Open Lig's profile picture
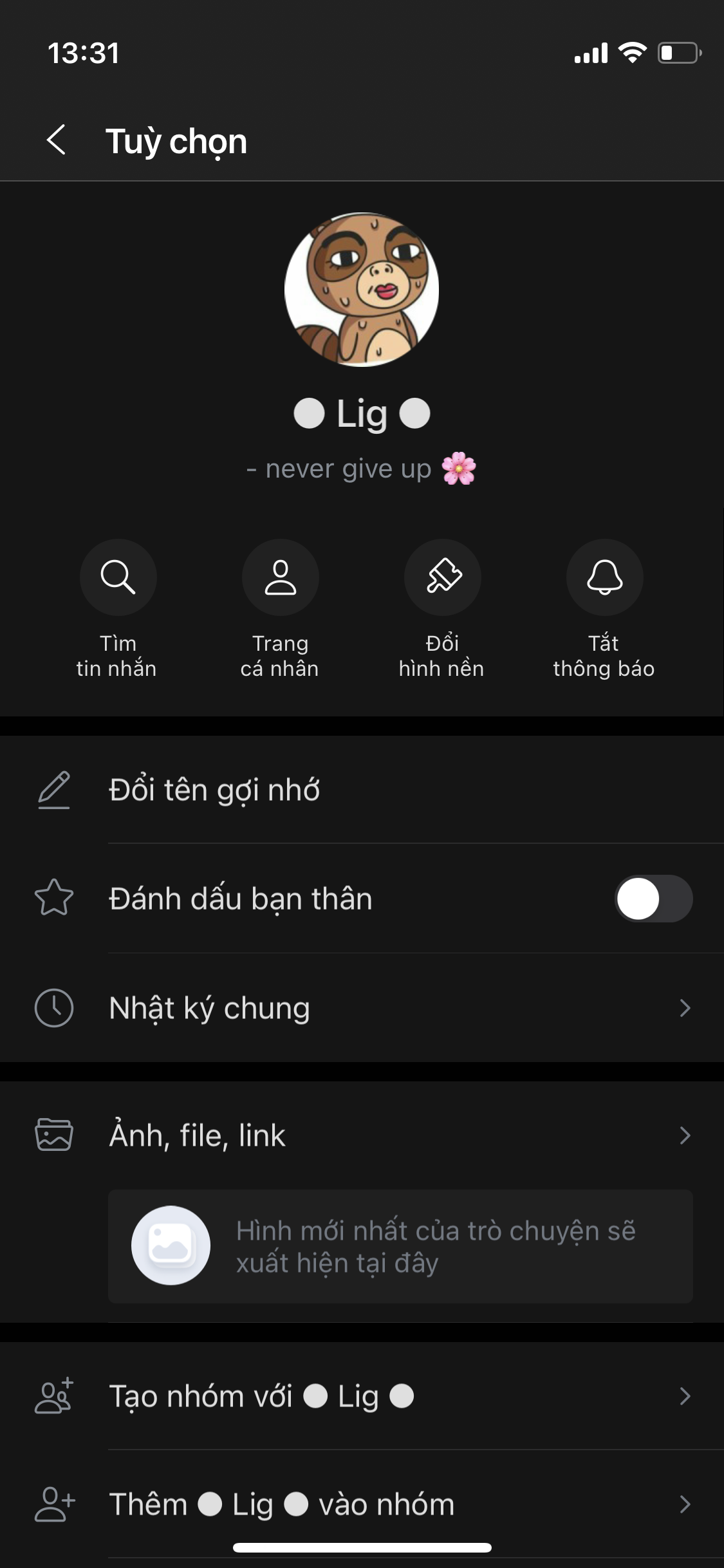724x1568 pixels. [x=362, y=290]
